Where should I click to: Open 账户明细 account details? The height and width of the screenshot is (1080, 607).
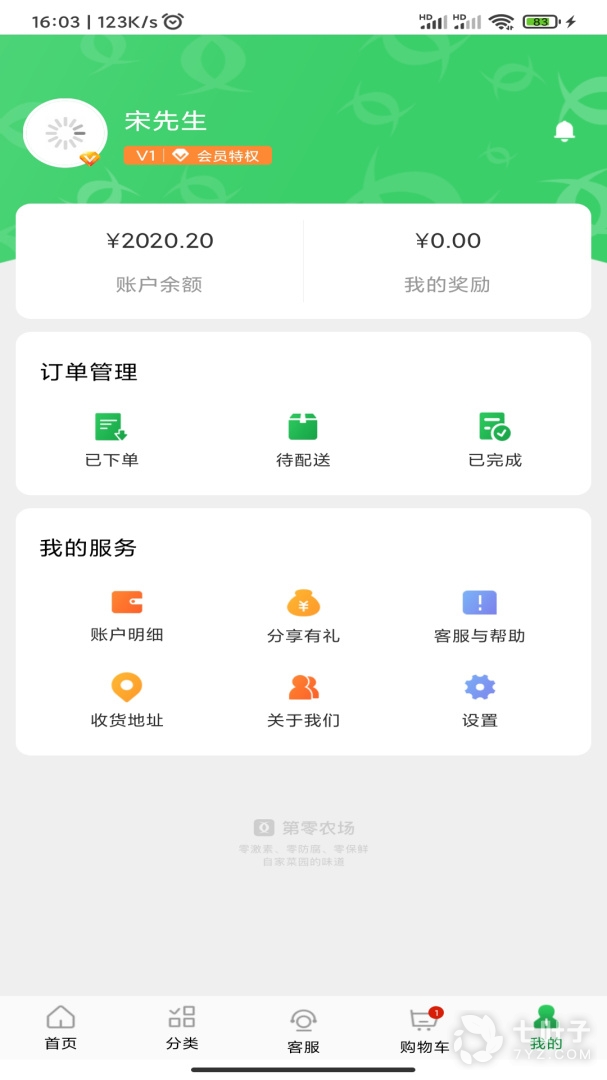[127, 616]
